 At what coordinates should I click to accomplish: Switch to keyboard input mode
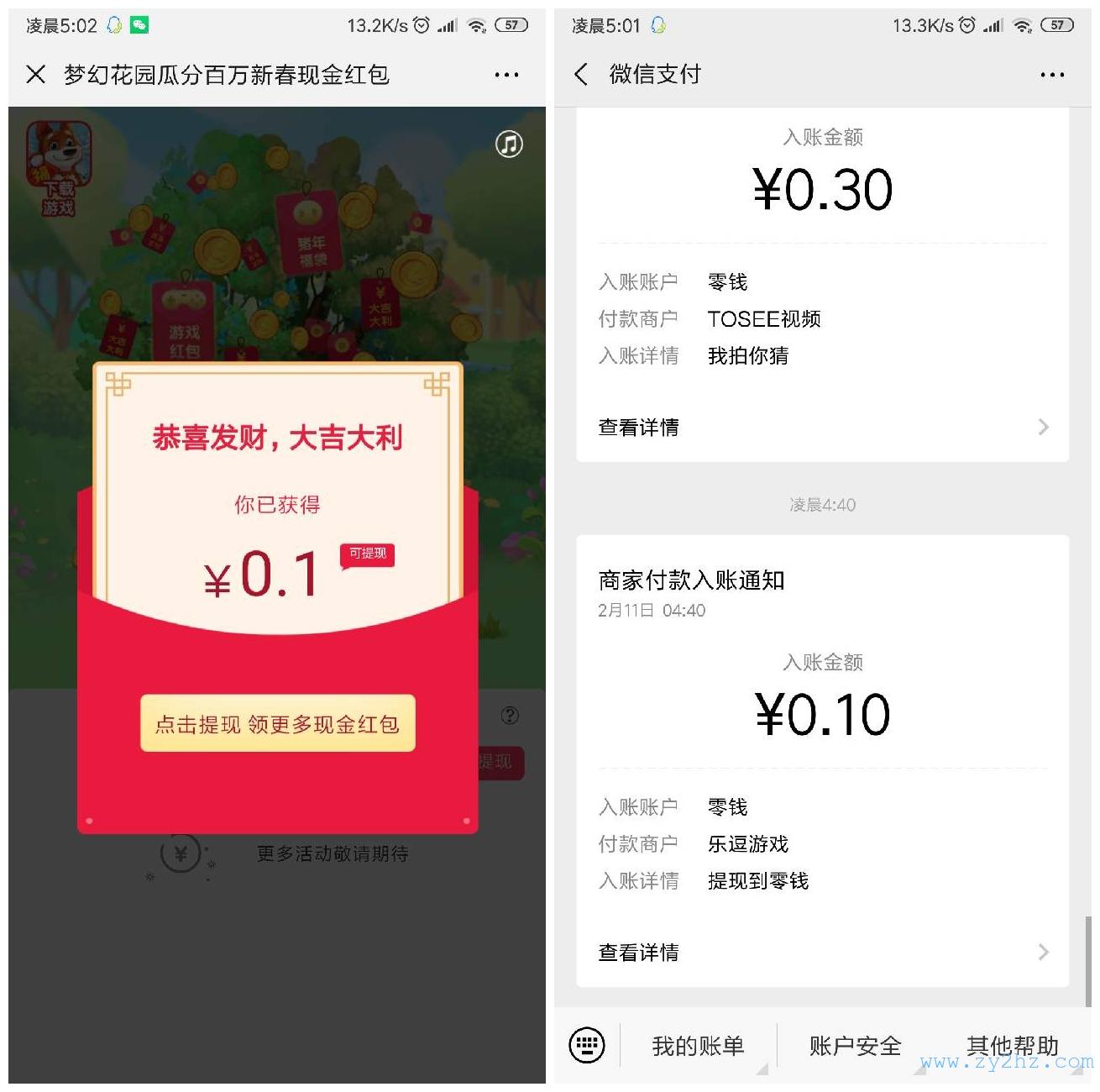[587, 1045]
